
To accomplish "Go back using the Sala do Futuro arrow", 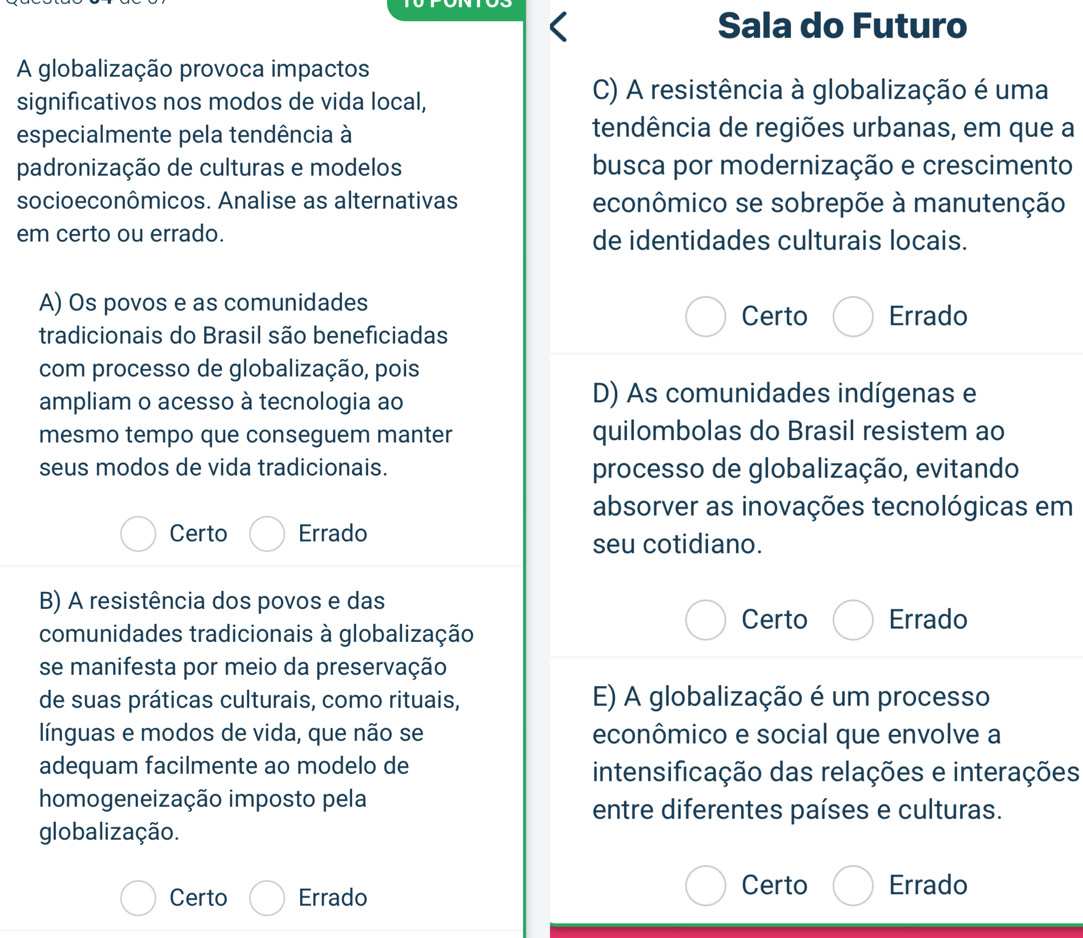I will (x=559, y=27).
